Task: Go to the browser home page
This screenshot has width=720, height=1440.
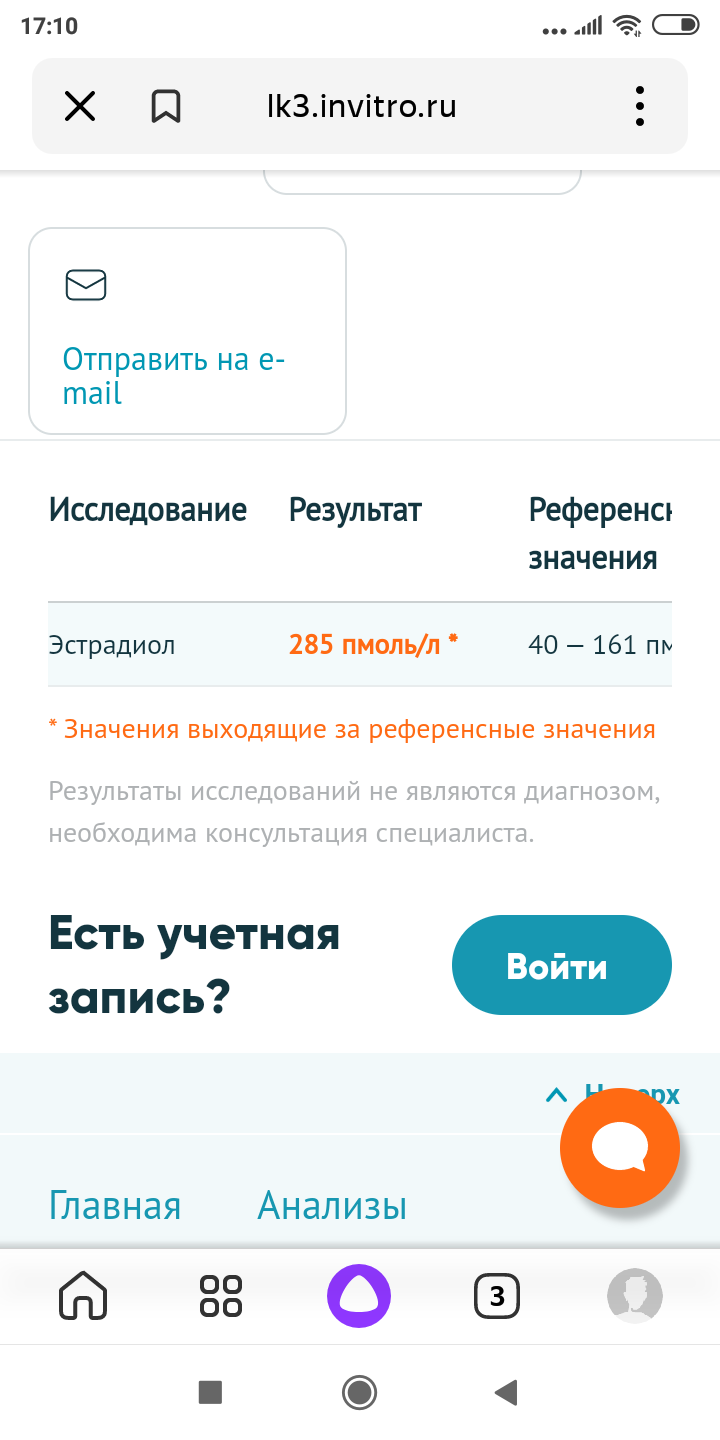Action: point(83,1297)
